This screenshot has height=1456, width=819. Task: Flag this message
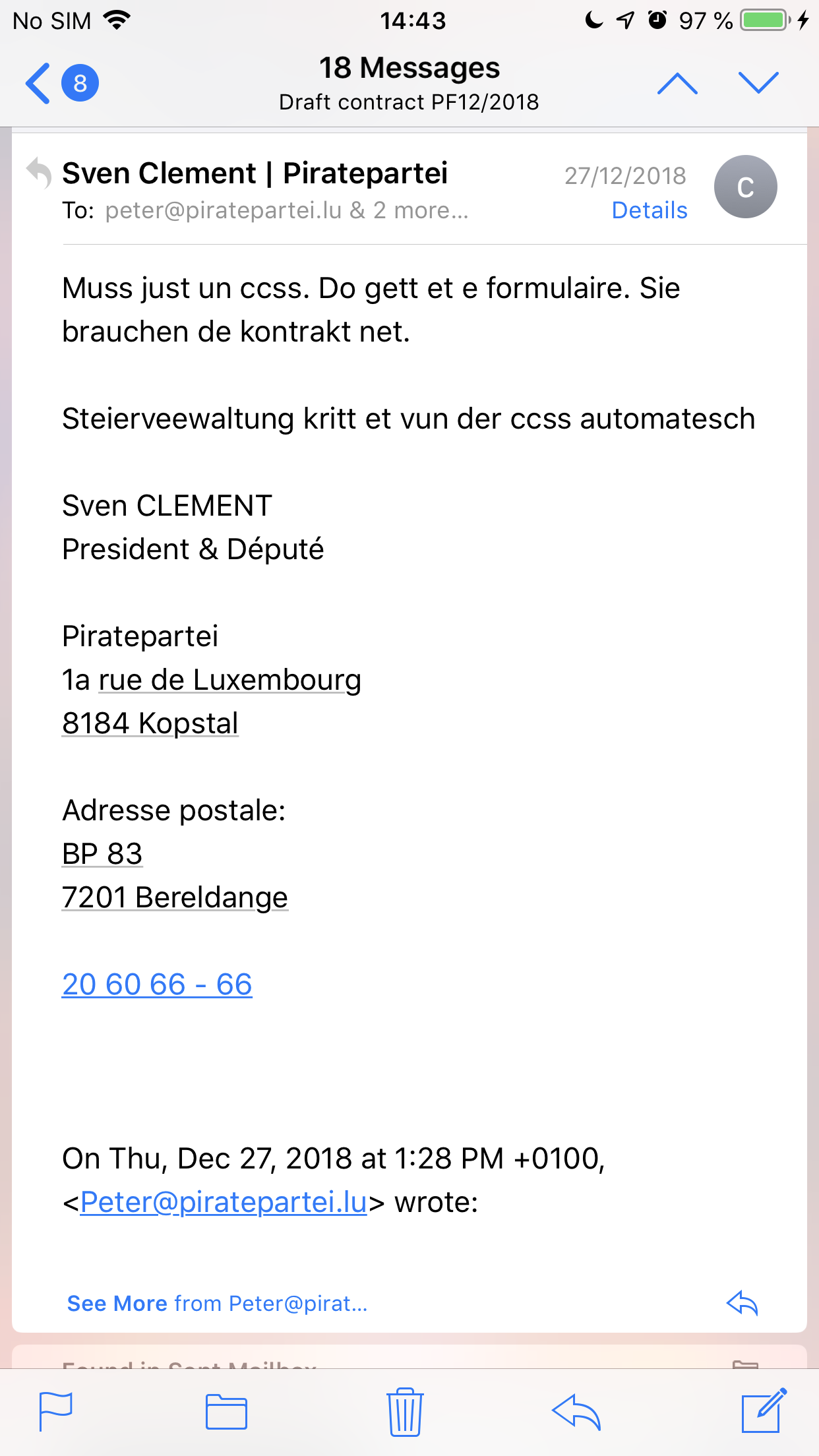click(56, 1412)
